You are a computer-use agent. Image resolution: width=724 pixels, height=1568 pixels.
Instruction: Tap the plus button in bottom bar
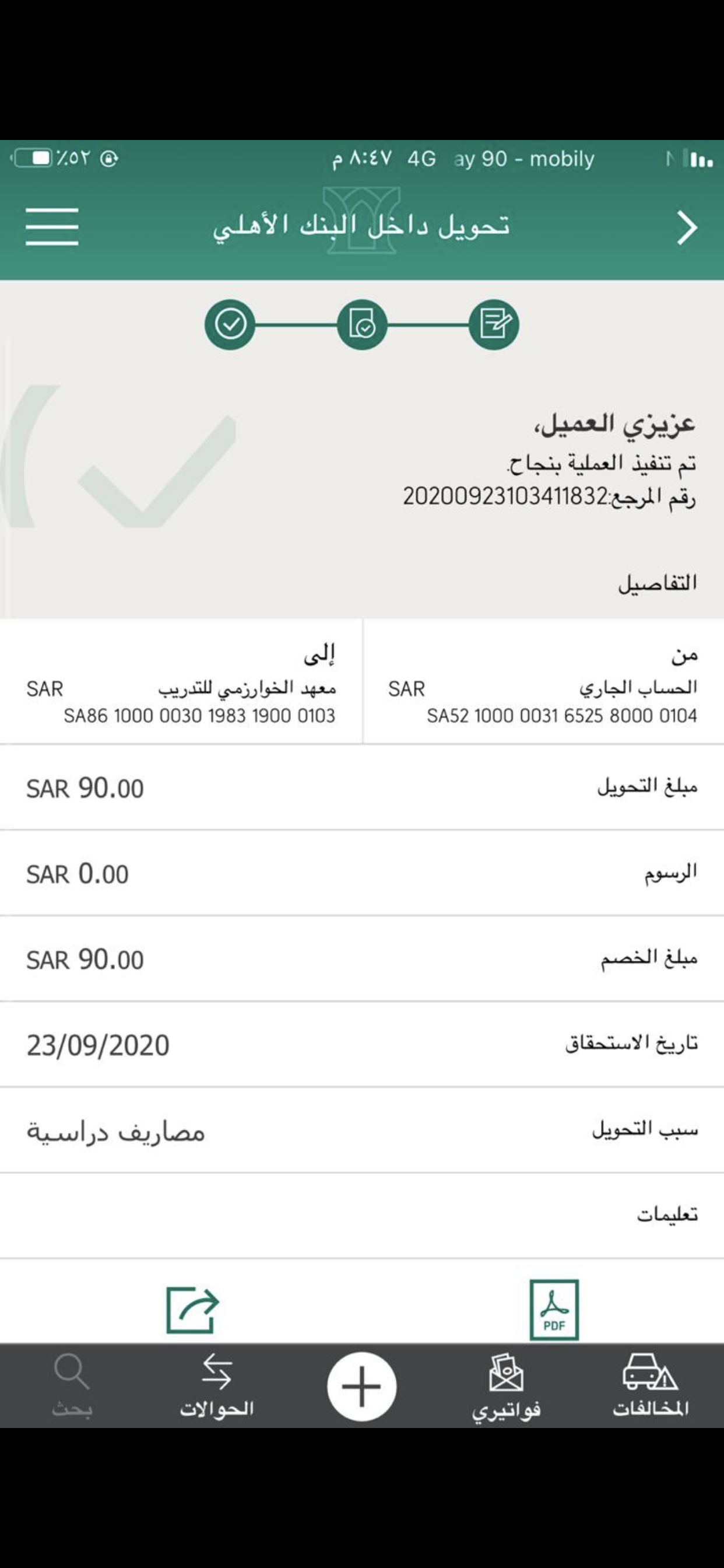click(x=362, y=1386)
